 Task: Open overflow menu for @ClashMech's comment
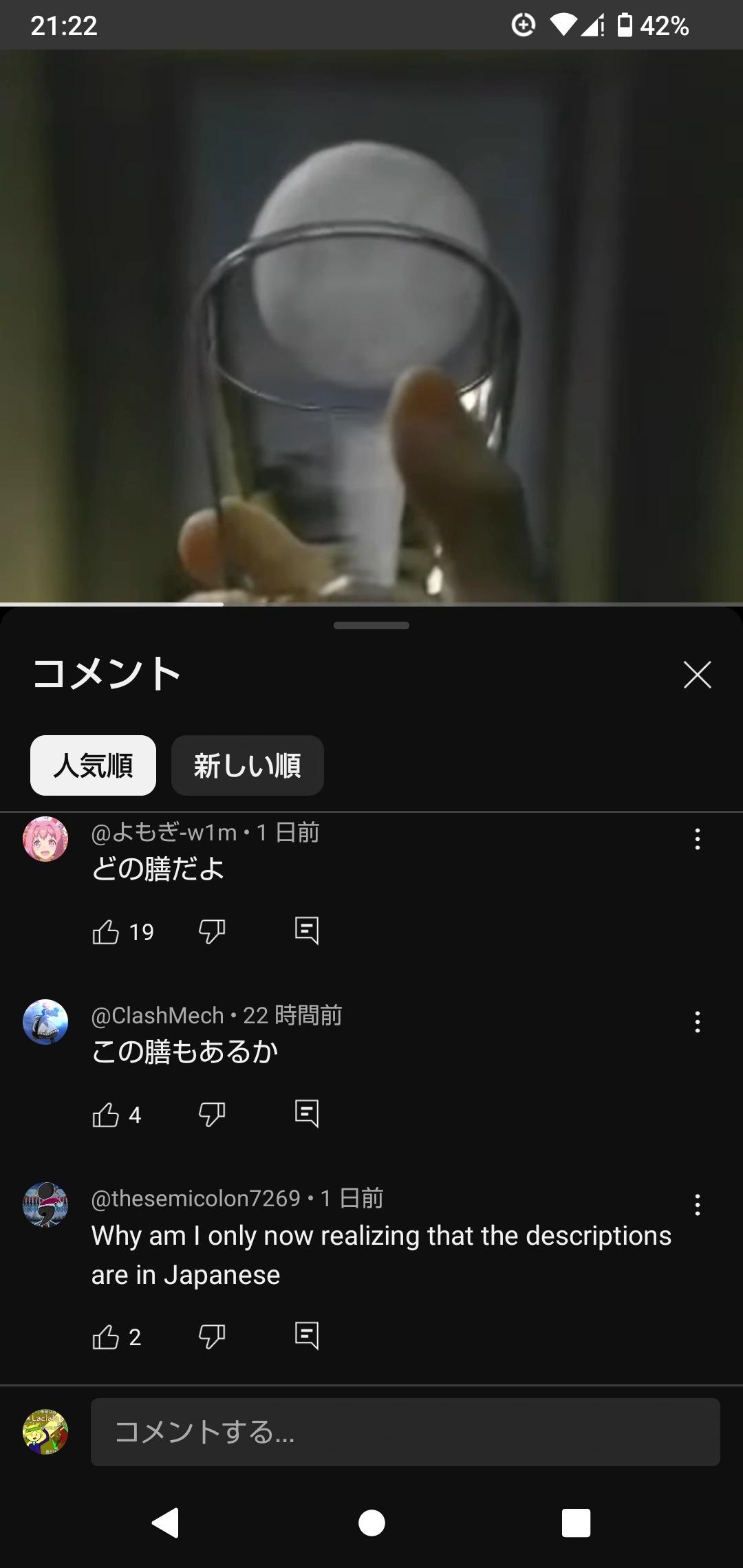pyautogui.click(x=698, y=1022)
